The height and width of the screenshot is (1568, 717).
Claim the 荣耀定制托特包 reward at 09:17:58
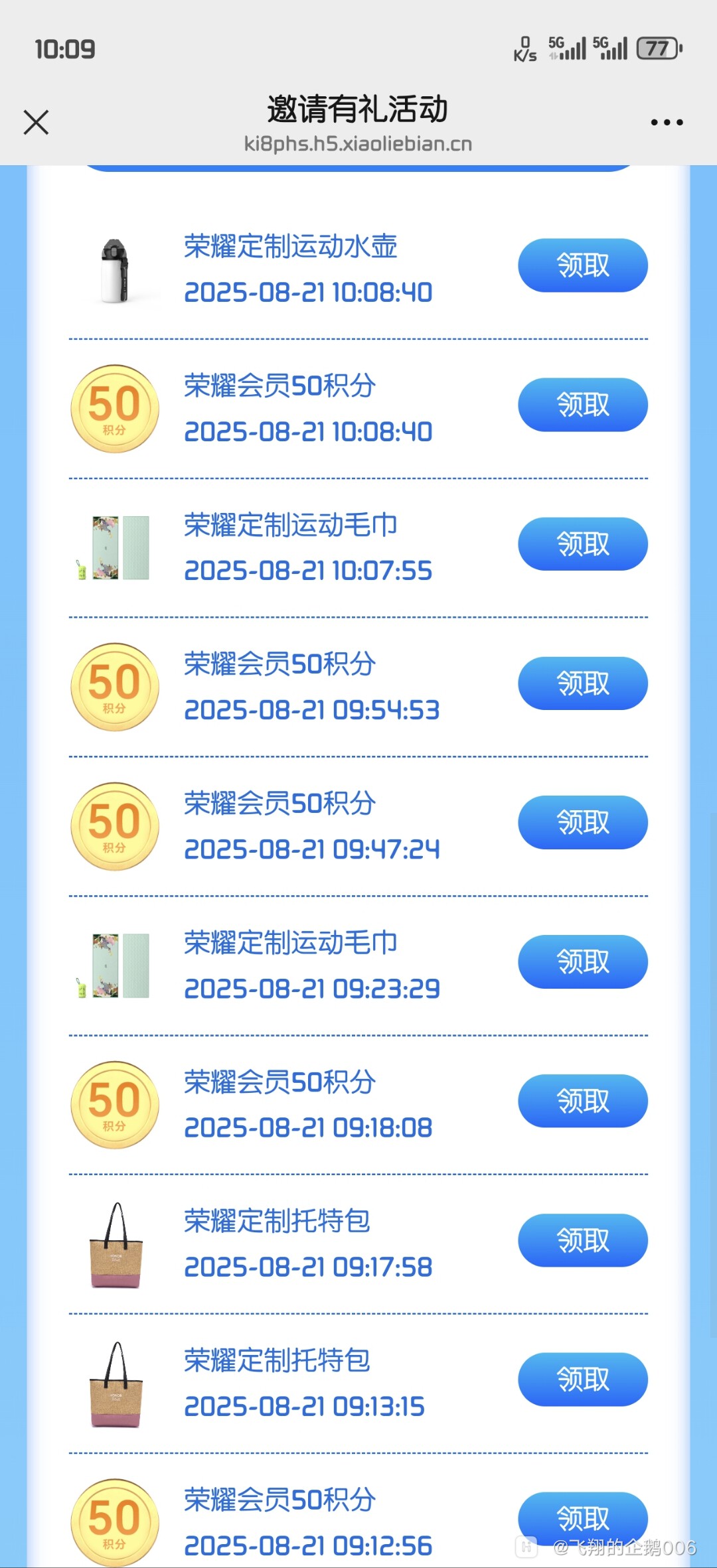[582, 1240]
